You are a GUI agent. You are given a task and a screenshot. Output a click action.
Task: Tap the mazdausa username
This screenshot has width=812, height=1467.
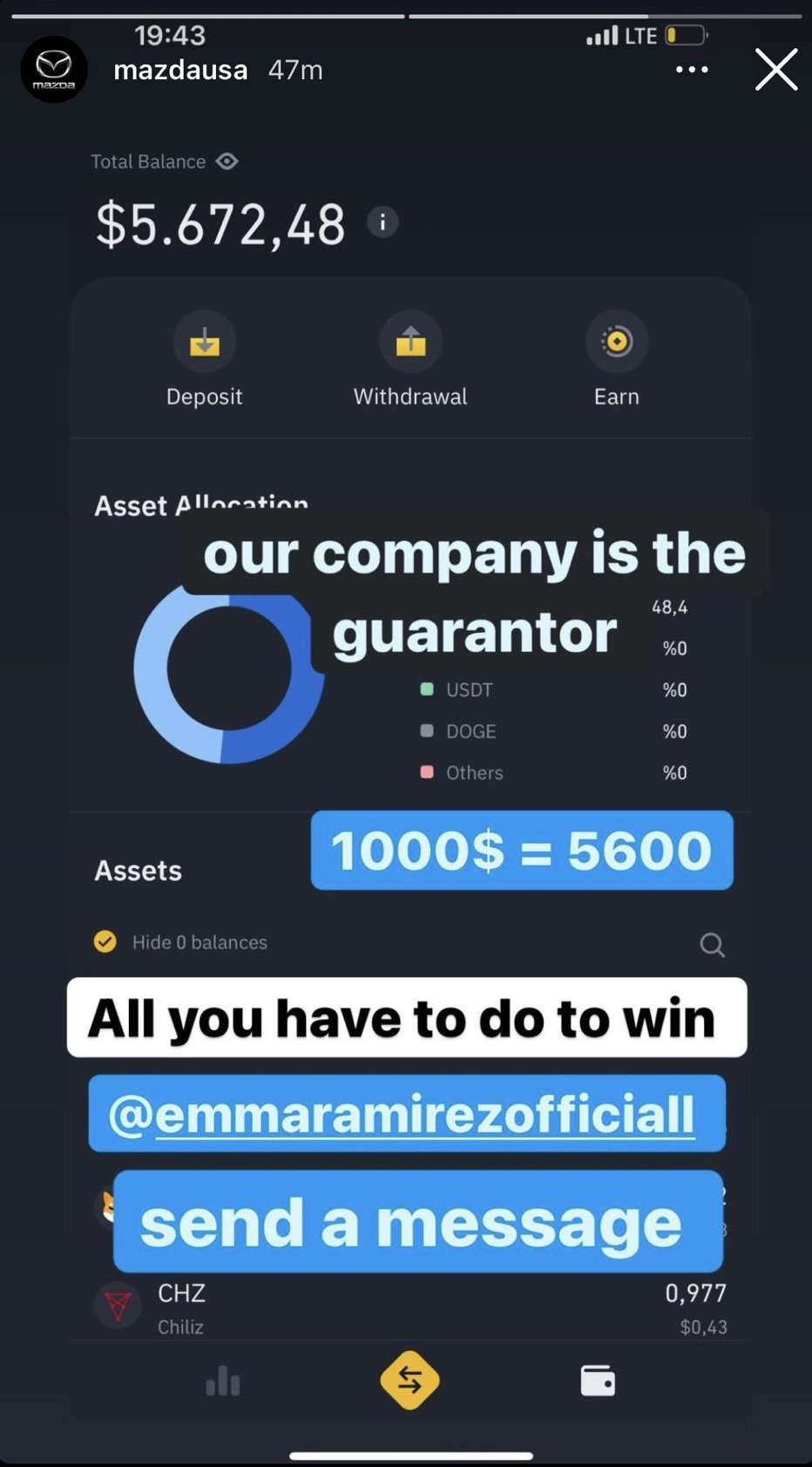180,70
